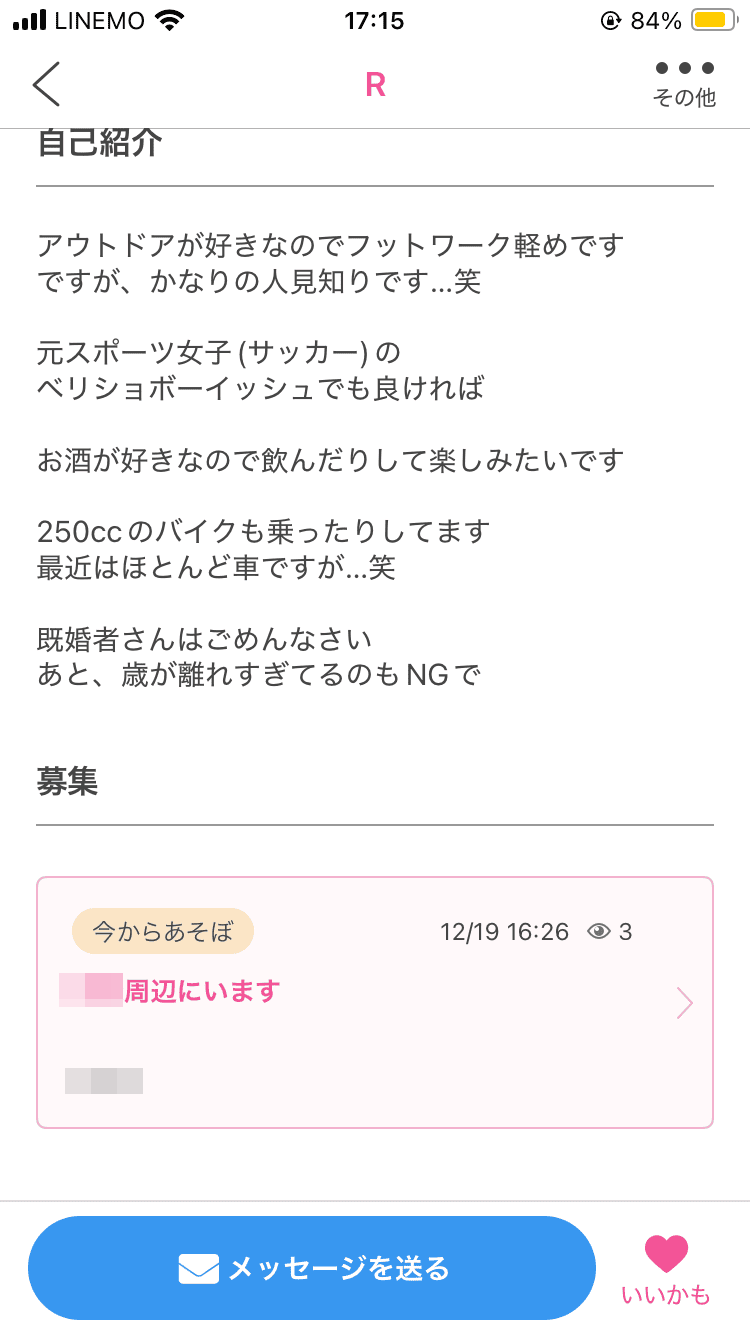Image resolution: width=750 pixels, height=1334 pixels.
Task: Tap the メッセージを送る button
Action: [312, 1268]
